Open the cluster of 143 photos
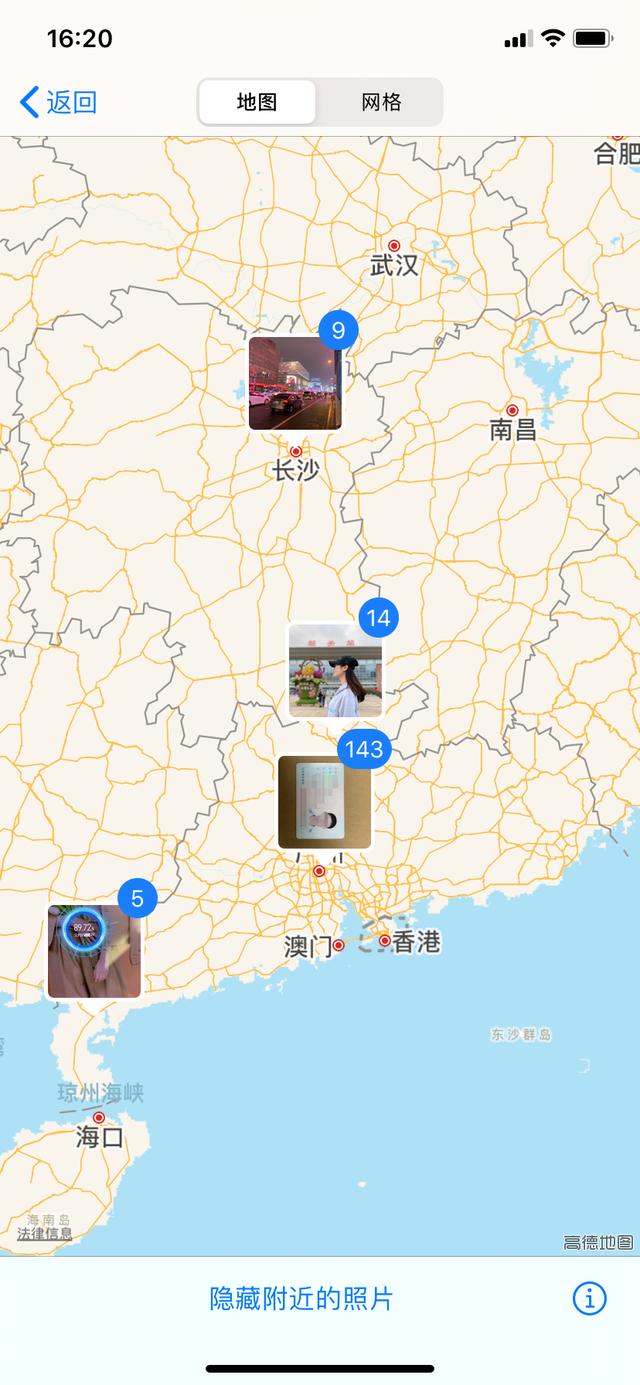Viewport: 640px width, 1385px height. point(324,802)
